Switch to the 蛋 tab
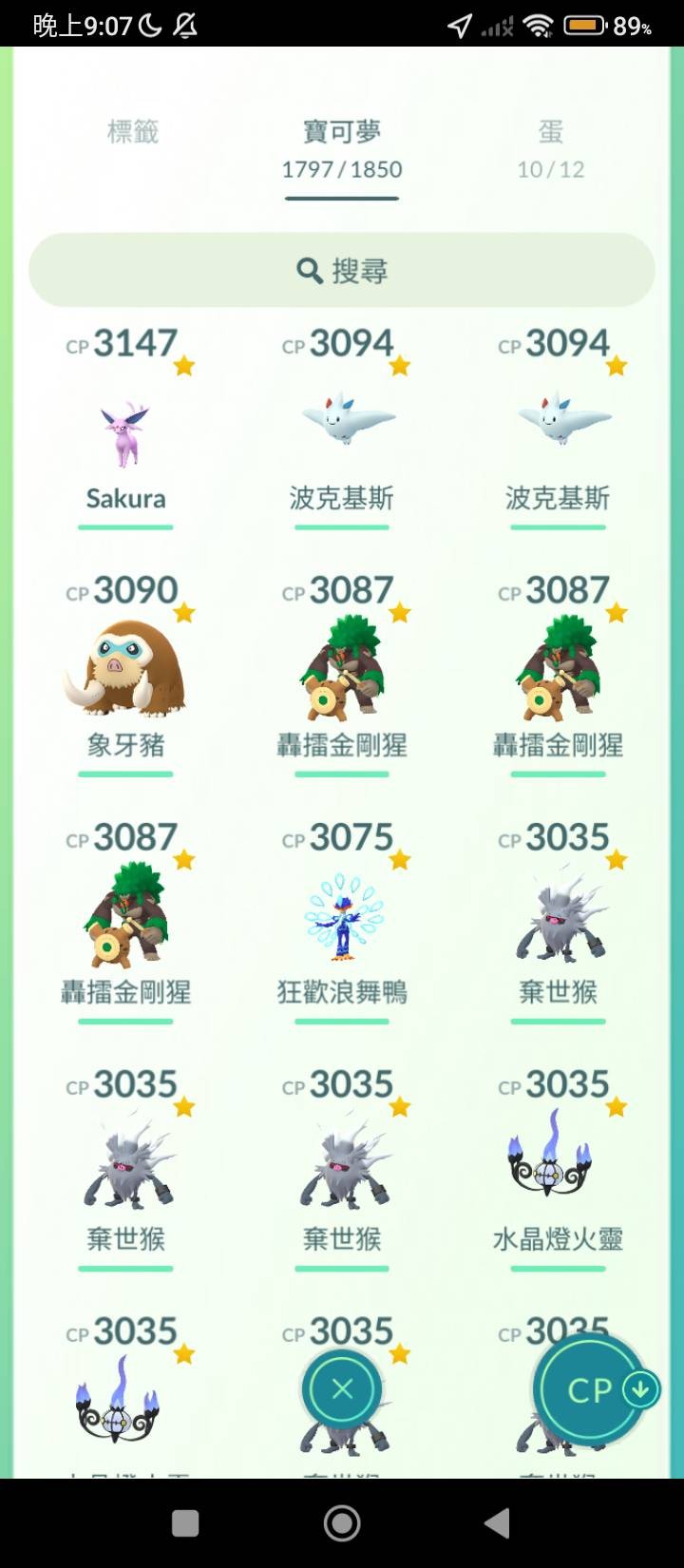Viewport: 684px width, 1568px height. click(550, 147)
